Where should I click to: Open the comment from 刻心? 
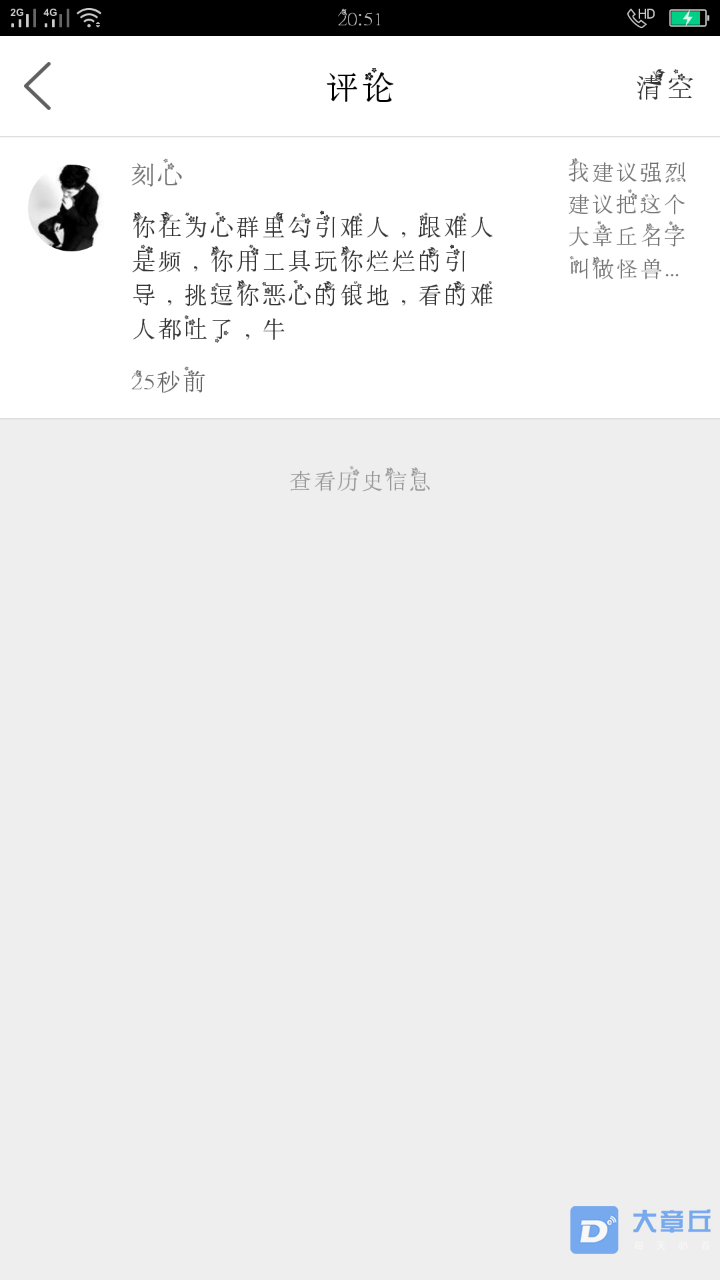(313, 278)
